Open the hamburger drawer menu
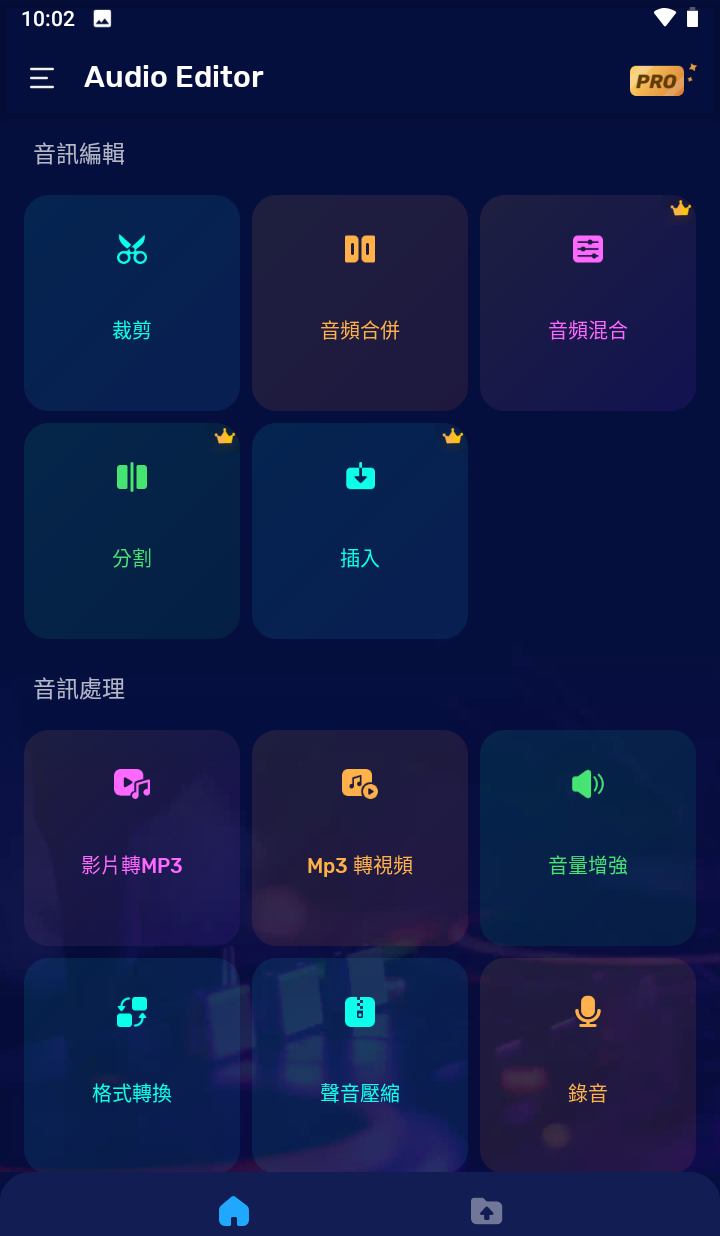The image size is (720, 1236). pos(42,78)
